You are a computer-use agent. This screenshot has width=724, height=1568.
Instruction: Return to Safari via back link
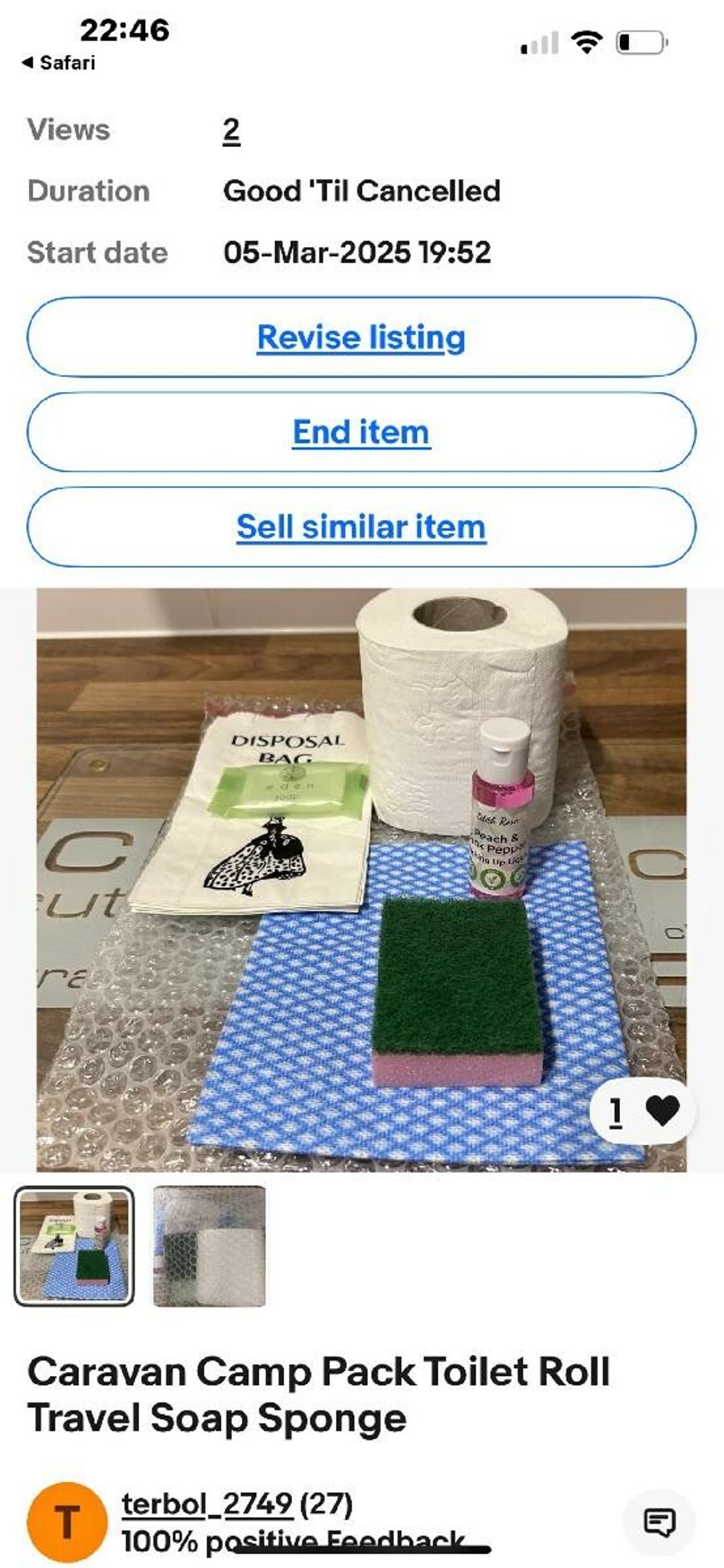click(58, 63)
